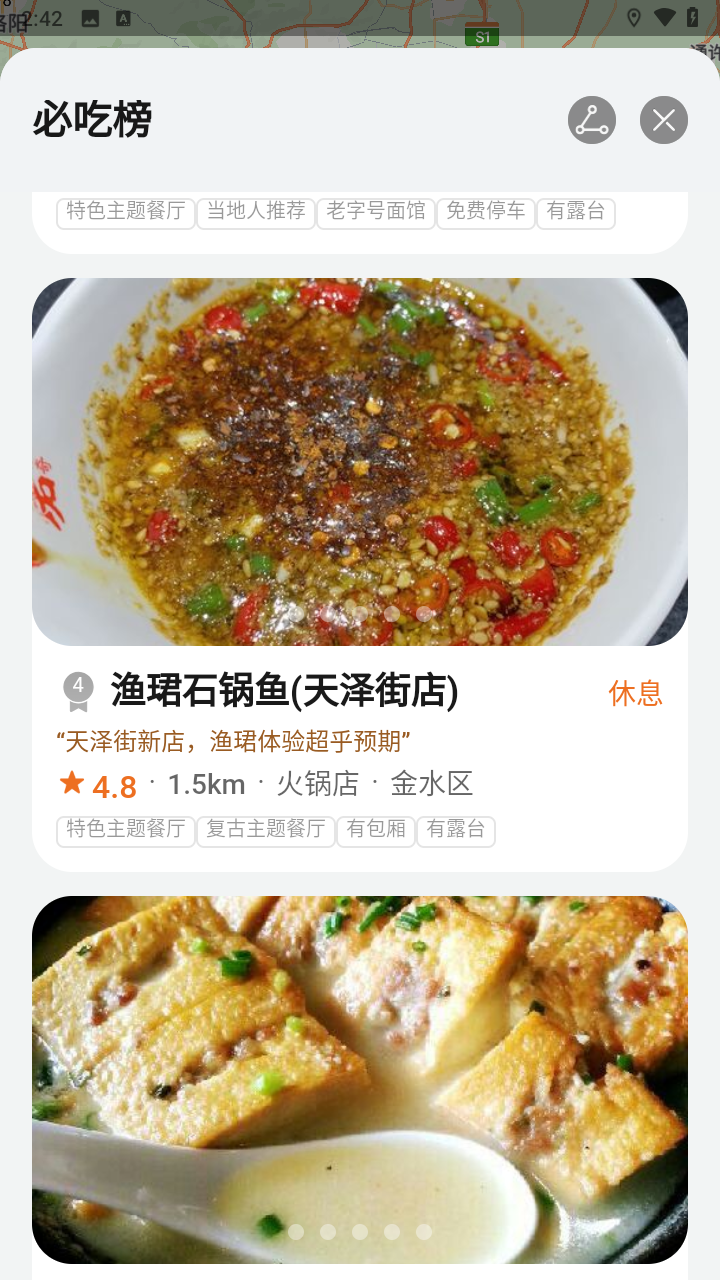The image size is (720, 1280).
Task: Click the photo icon in the status bar
Action: coord(91,16)
